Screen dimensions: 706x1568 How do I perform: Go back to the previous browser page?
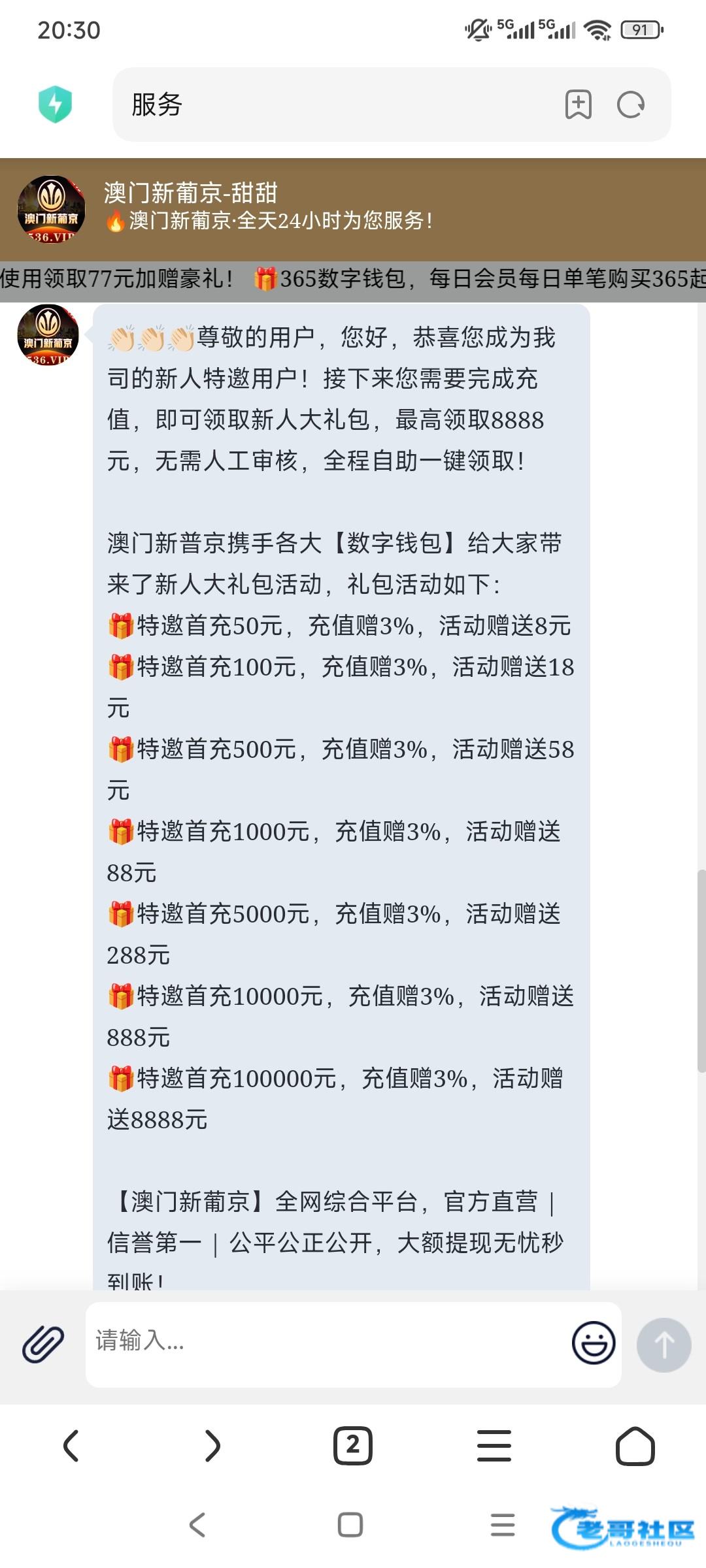point(71,1445)
